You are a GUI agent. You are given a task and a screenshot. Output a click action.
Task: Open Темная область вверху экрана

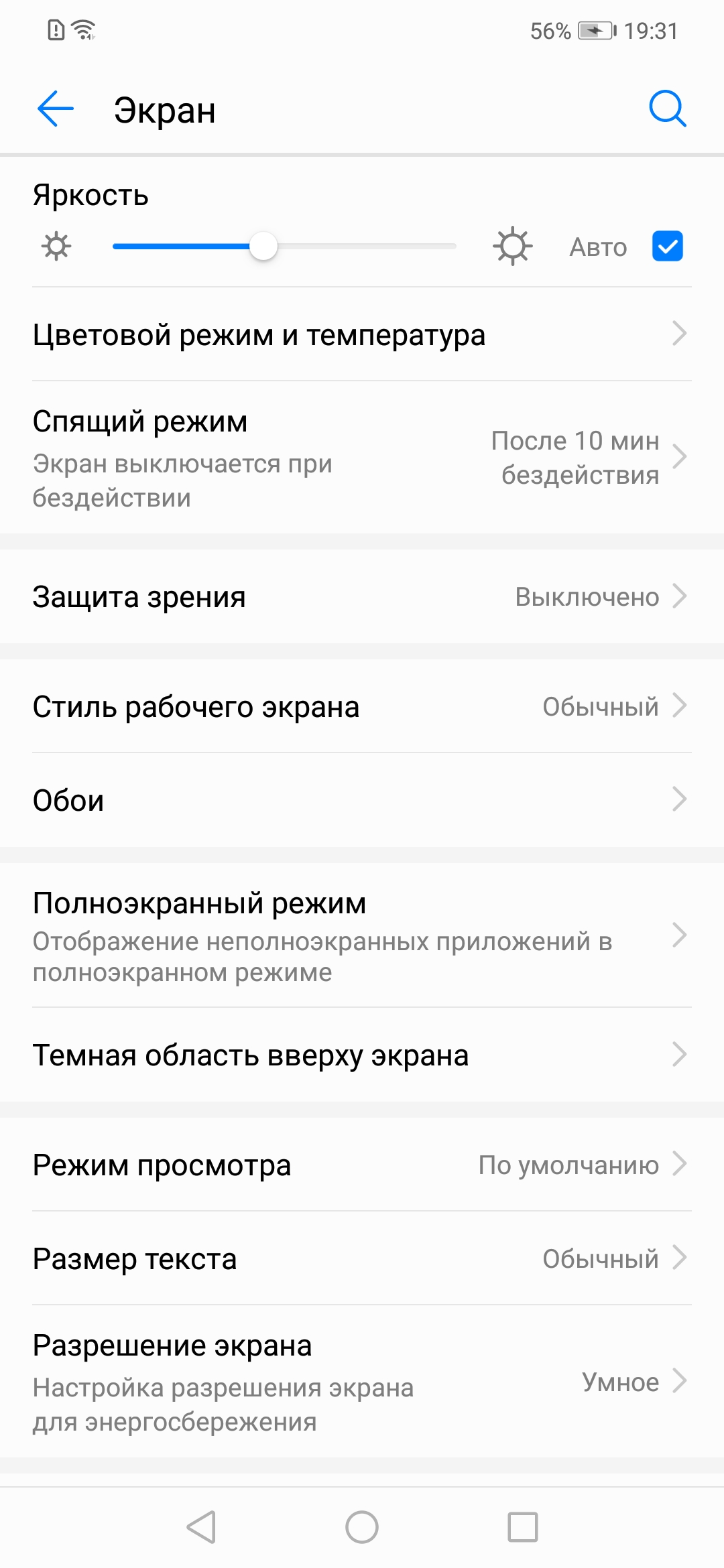coord(362,1055)
